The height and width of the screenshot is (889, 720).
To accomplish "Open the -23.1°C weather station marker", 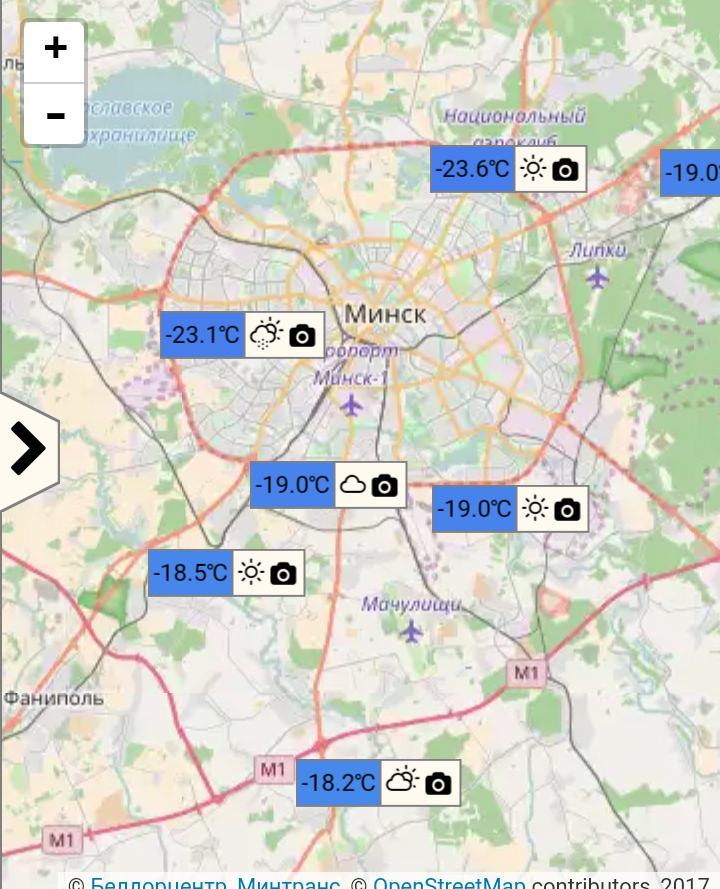I will [202, 335].
